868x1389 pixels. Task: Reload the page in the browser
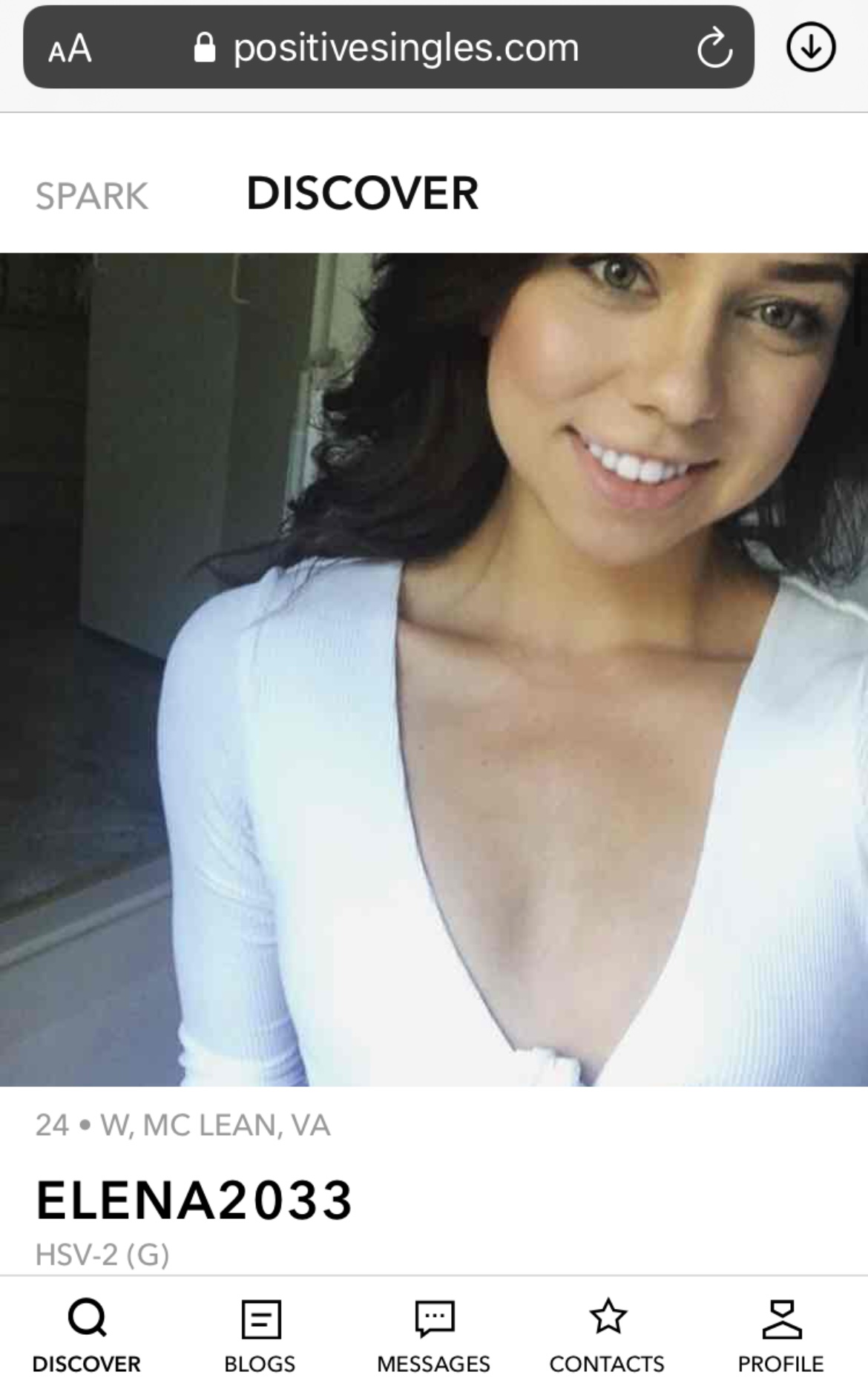pos(714,48)
